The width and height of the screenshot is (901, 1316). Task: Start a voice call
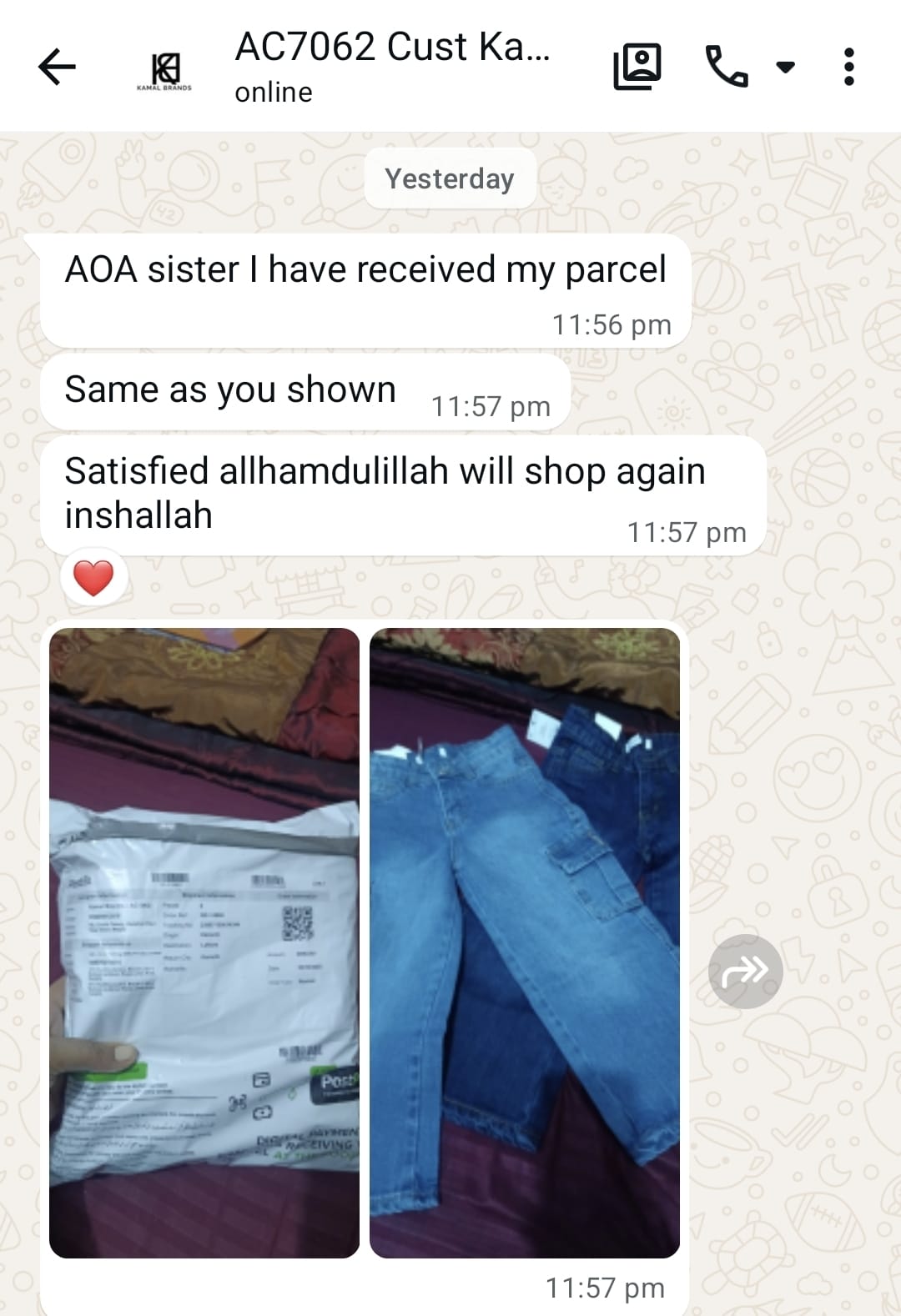(727, 67)
